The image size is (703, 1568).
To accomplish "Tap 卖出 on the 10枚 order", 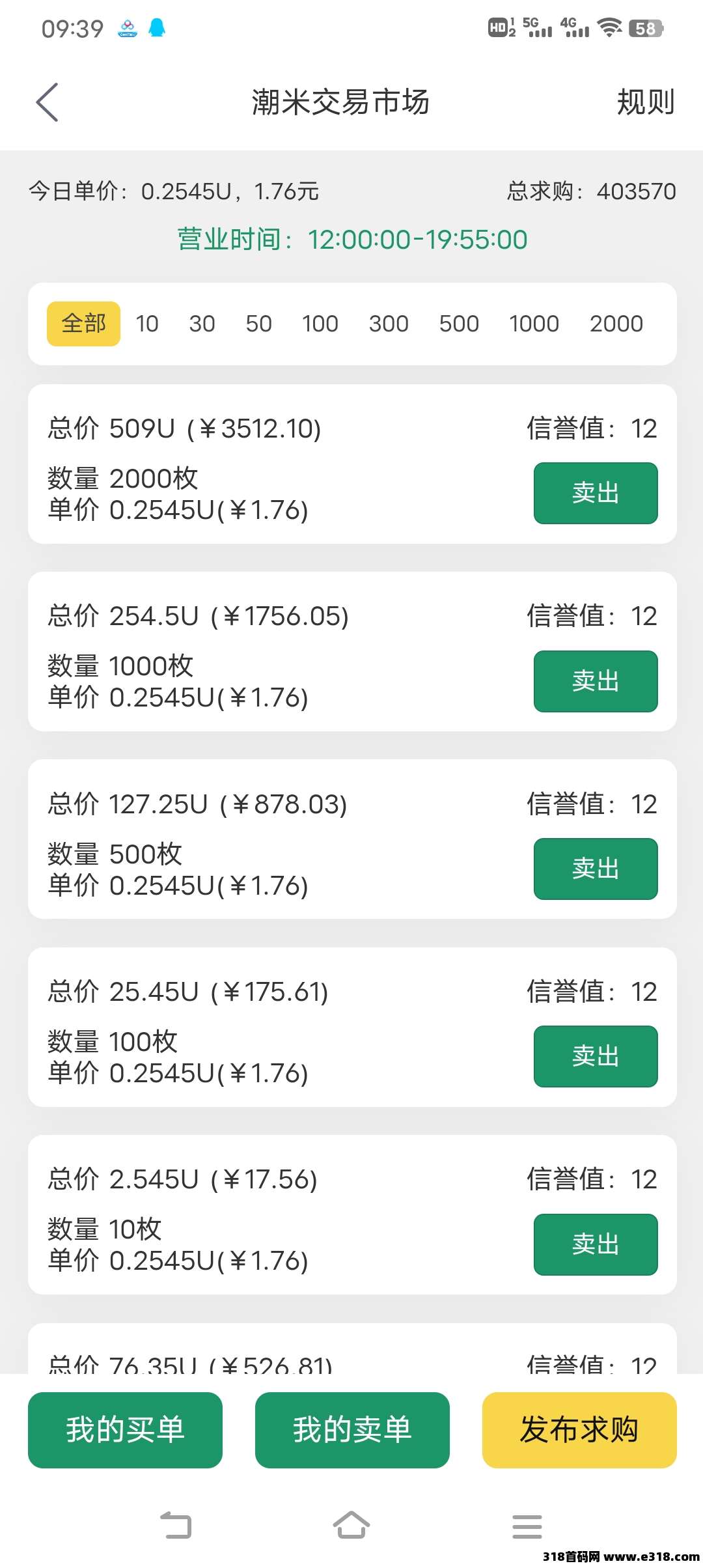I will click(x=596, y=1244).
